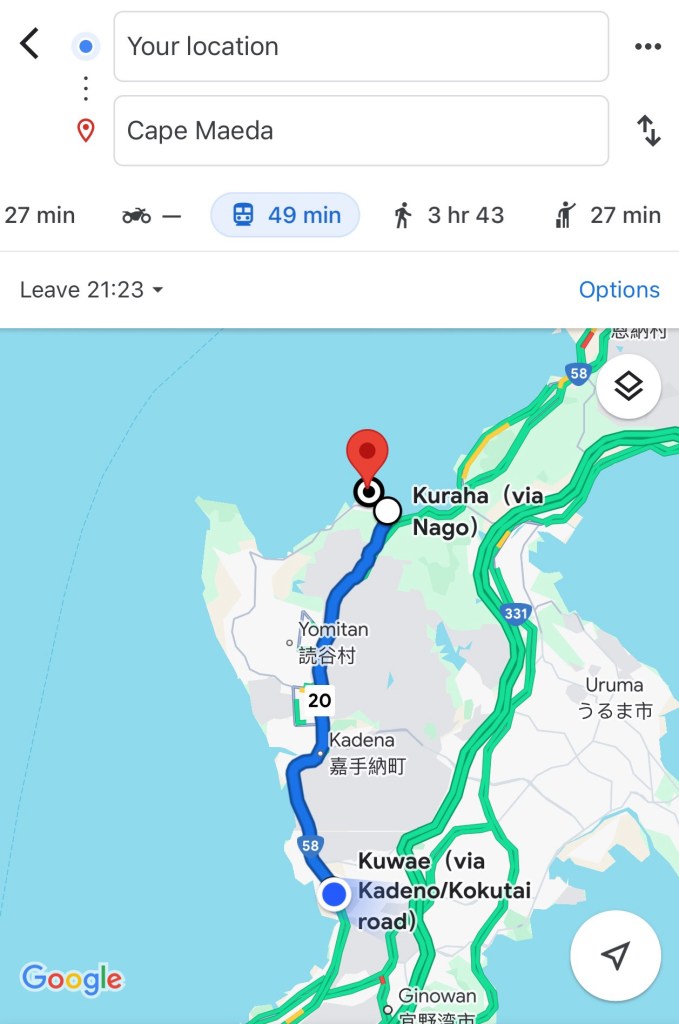Screen dimensions: 679x1024
Task: Select the Kuraha (via Nago) stop
Action: click(x=450, y=511)
